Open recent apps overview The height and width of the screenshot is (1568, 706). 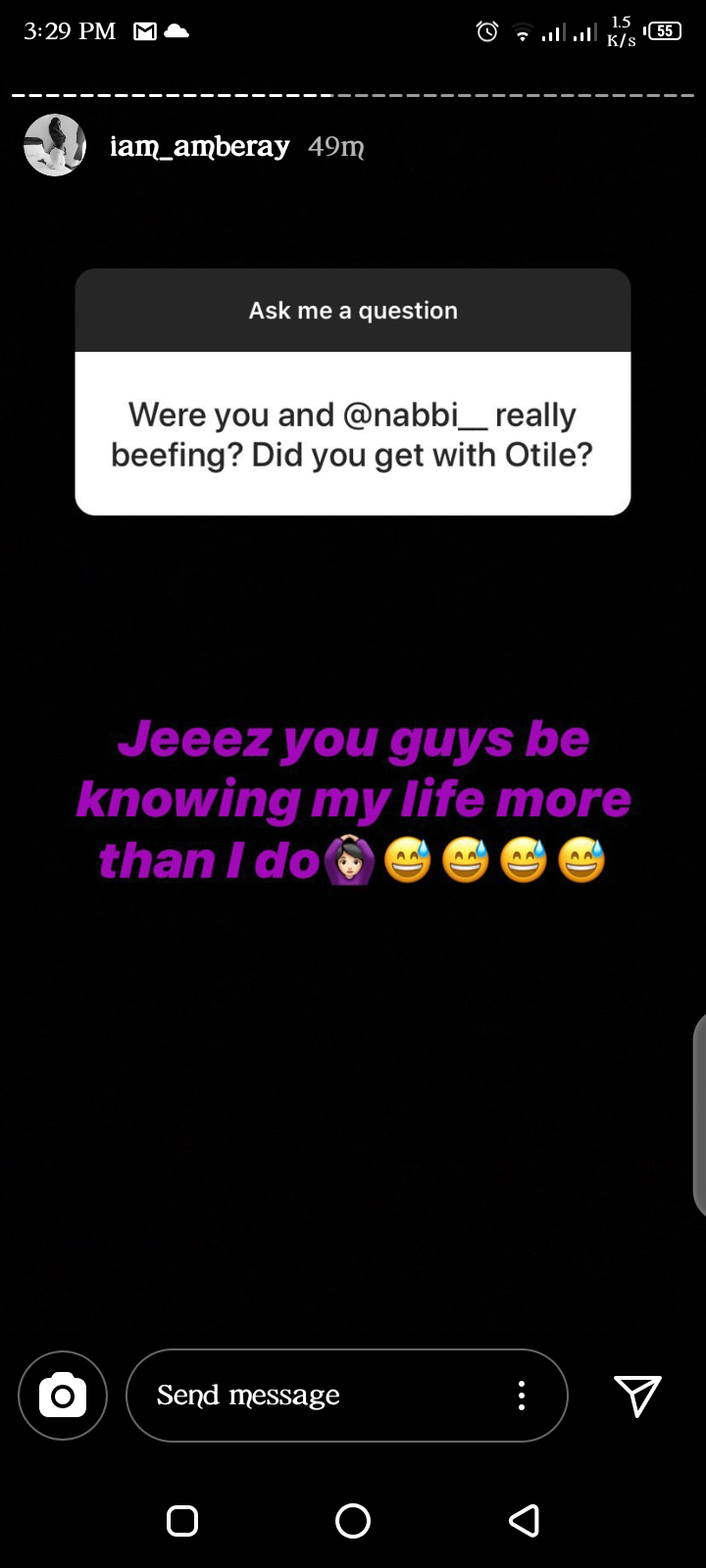tap(182, 1520)
